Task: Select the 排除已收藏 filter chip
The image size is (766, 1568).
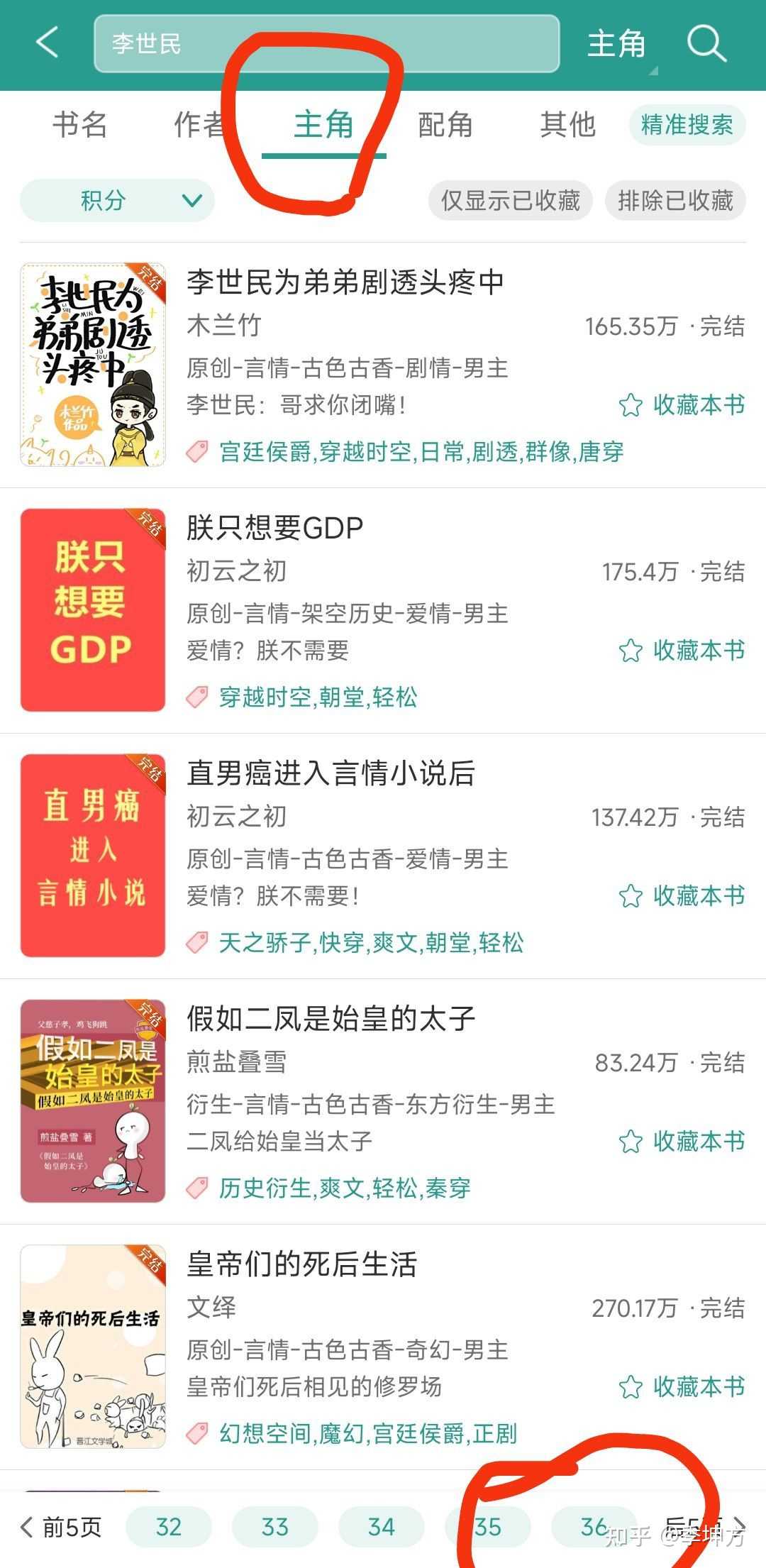Action: [675, 201]
